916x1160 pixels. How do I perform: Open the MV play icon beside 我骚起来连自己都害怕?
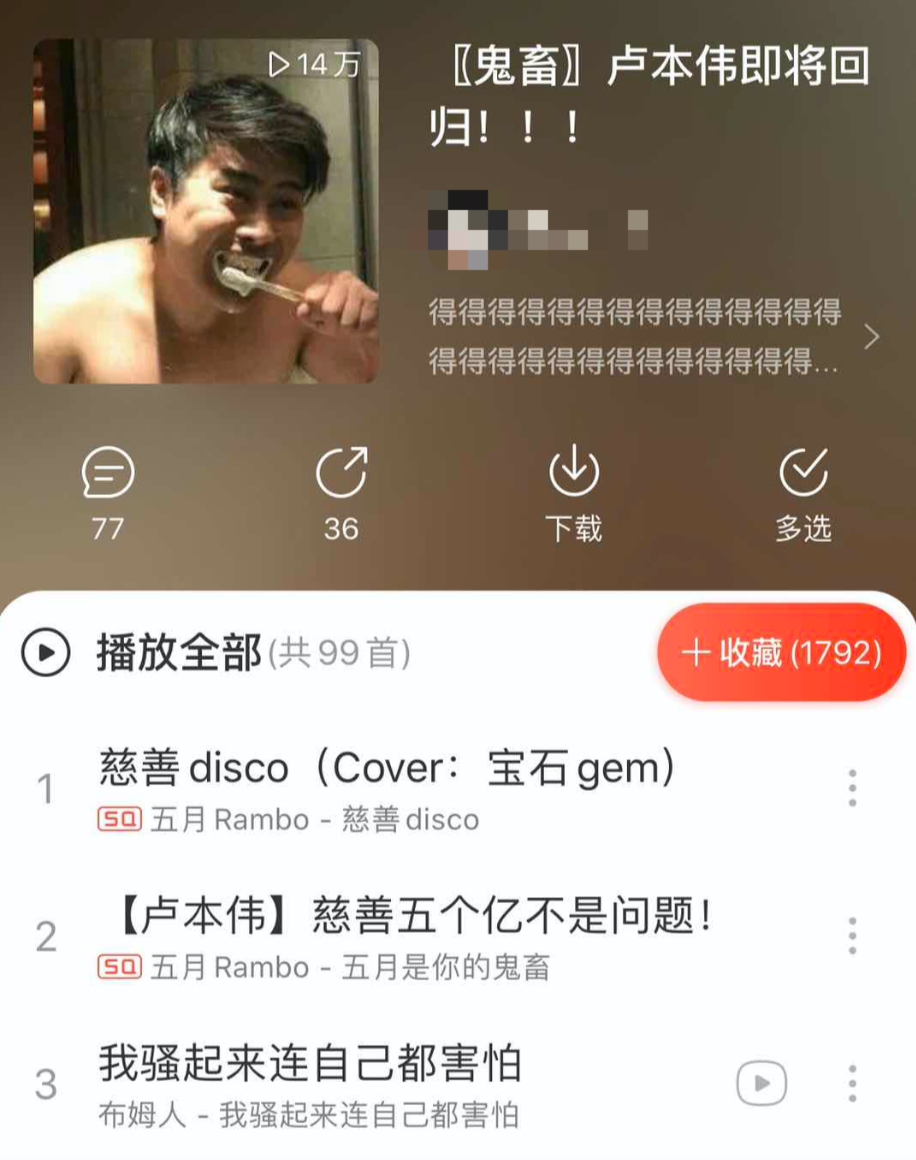(763, 1083)
